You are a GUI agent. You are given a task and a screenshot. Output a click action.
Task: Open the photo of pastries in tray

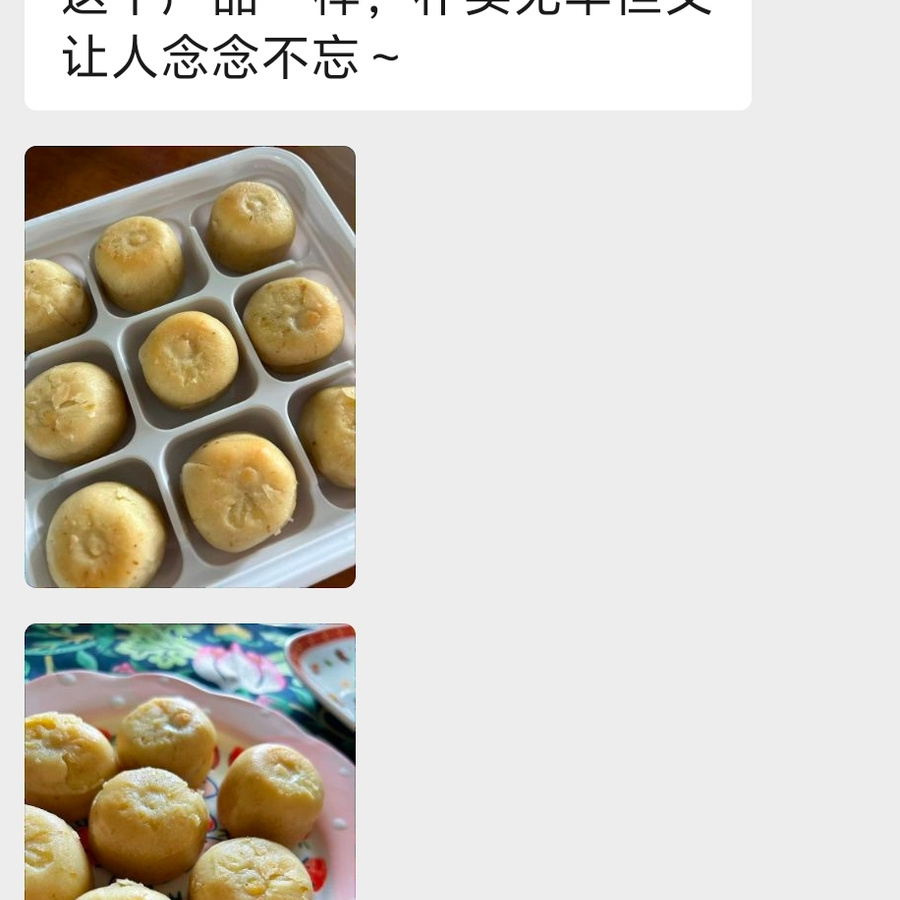click(x=190, y=366)
